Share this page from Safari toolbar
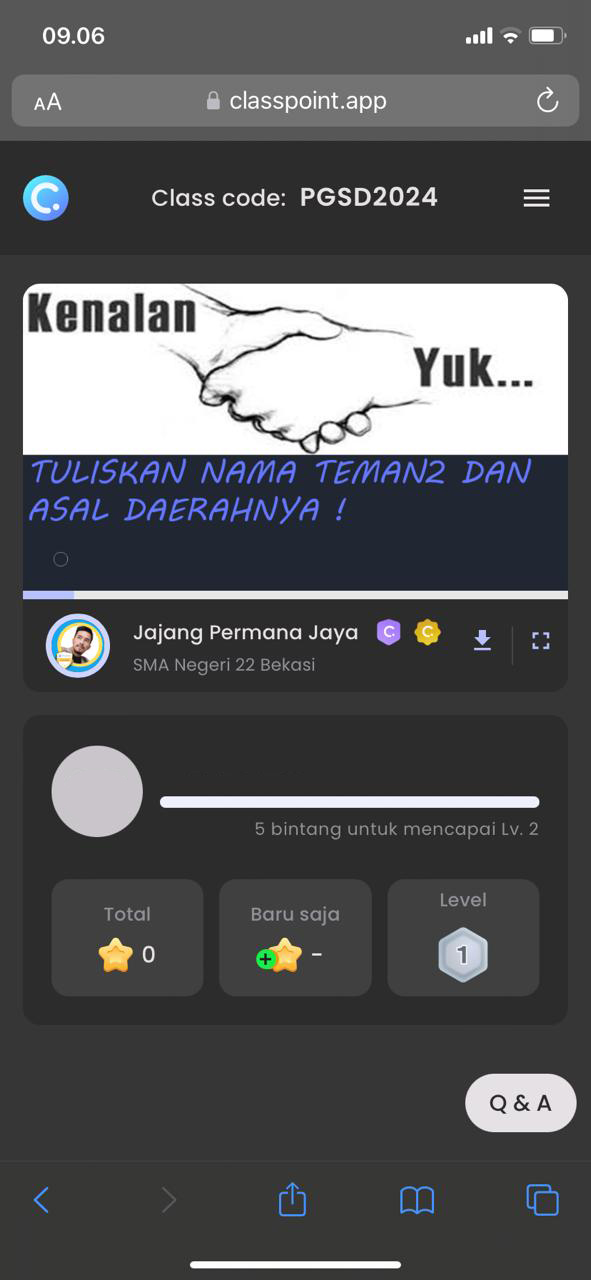The width and height of the screenshot is (591, 1280). click(x=292, y=1198)
